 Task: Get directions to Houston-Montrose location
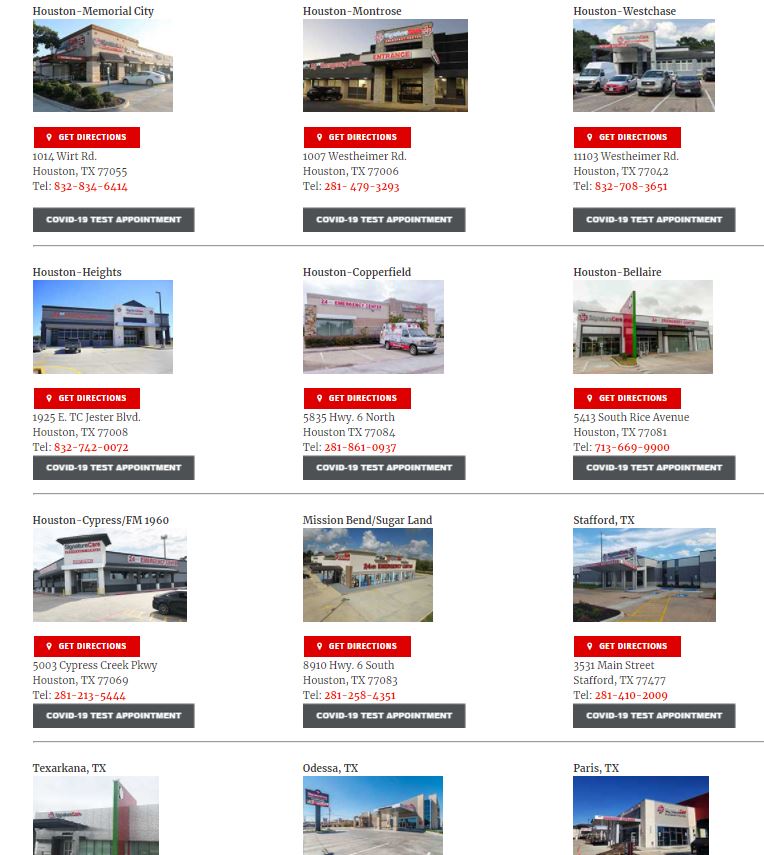pyautogui.click(x=356, y=137)
